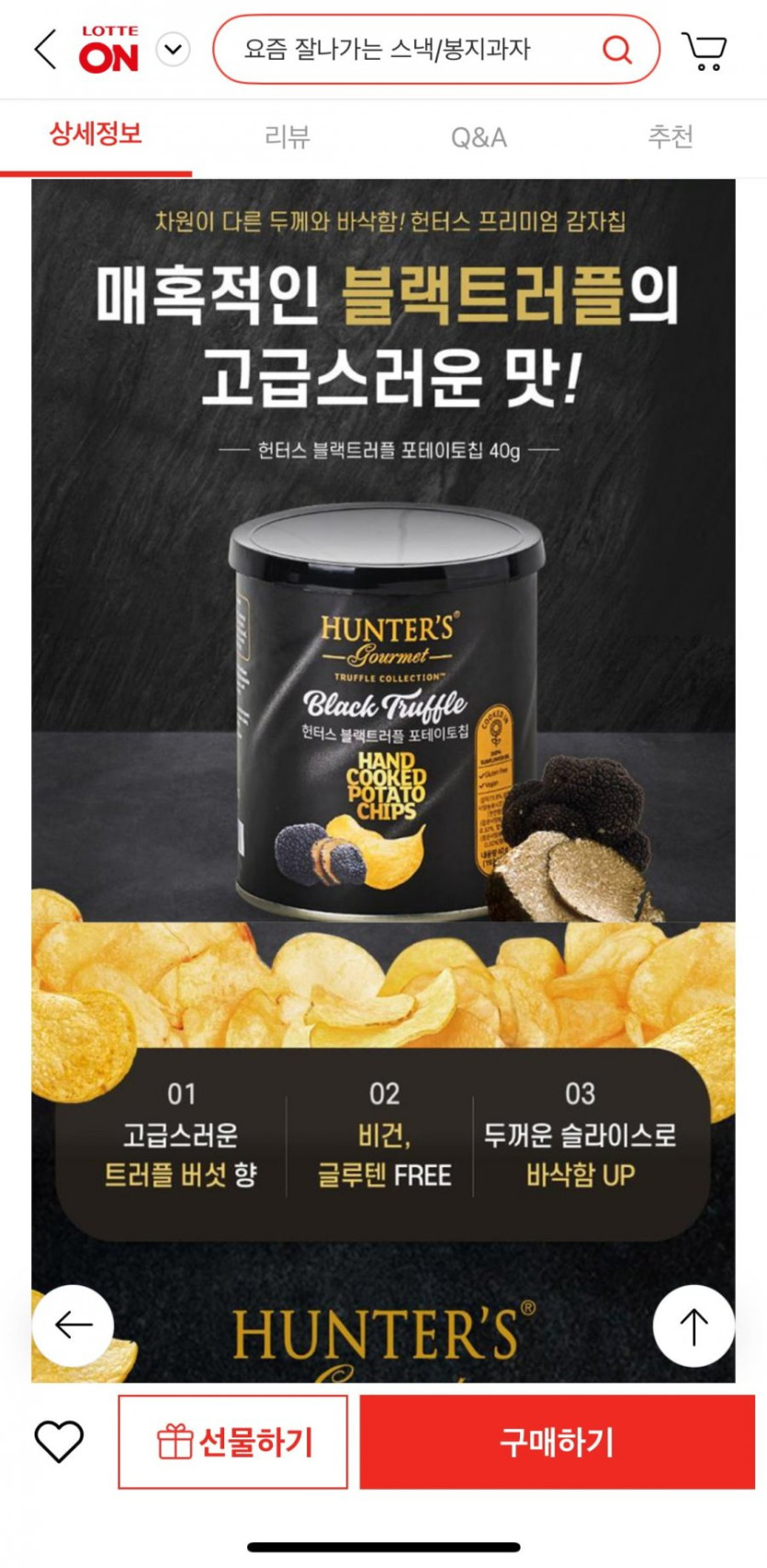Image resolution: width=767 pixels, height=1568 pixels.
Task: Buy now with 구매하기
Action: (x=557, y=1441)
